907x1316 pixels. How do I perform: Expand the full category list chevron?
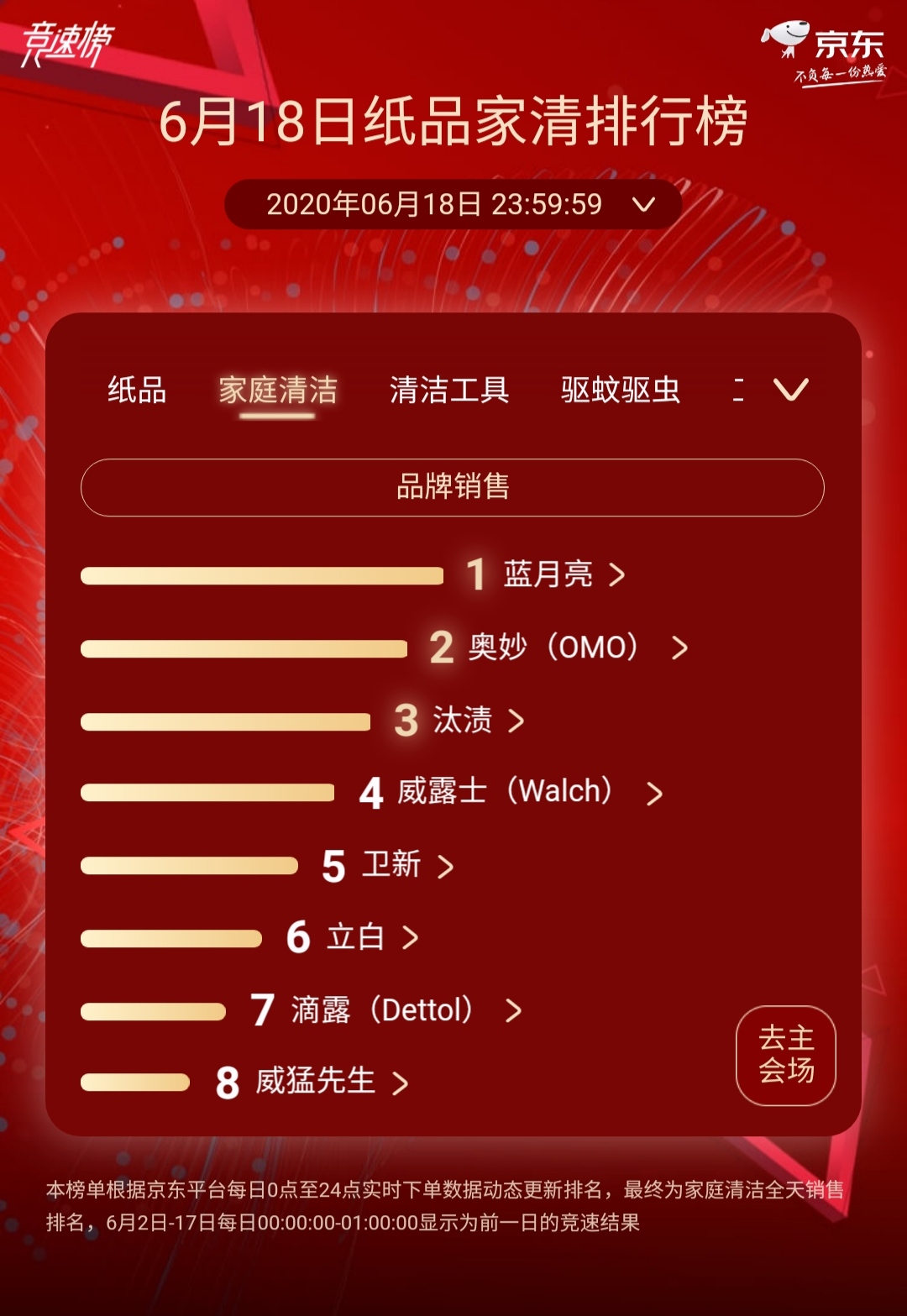790,390
